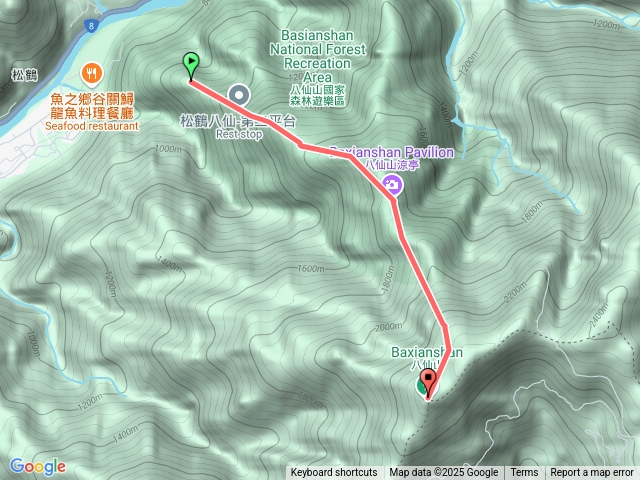Viewport: 640px width, 480px height.
Task: Select the Baxianshan peak marker
Action: pyautogui.click(x=420, y=385)
